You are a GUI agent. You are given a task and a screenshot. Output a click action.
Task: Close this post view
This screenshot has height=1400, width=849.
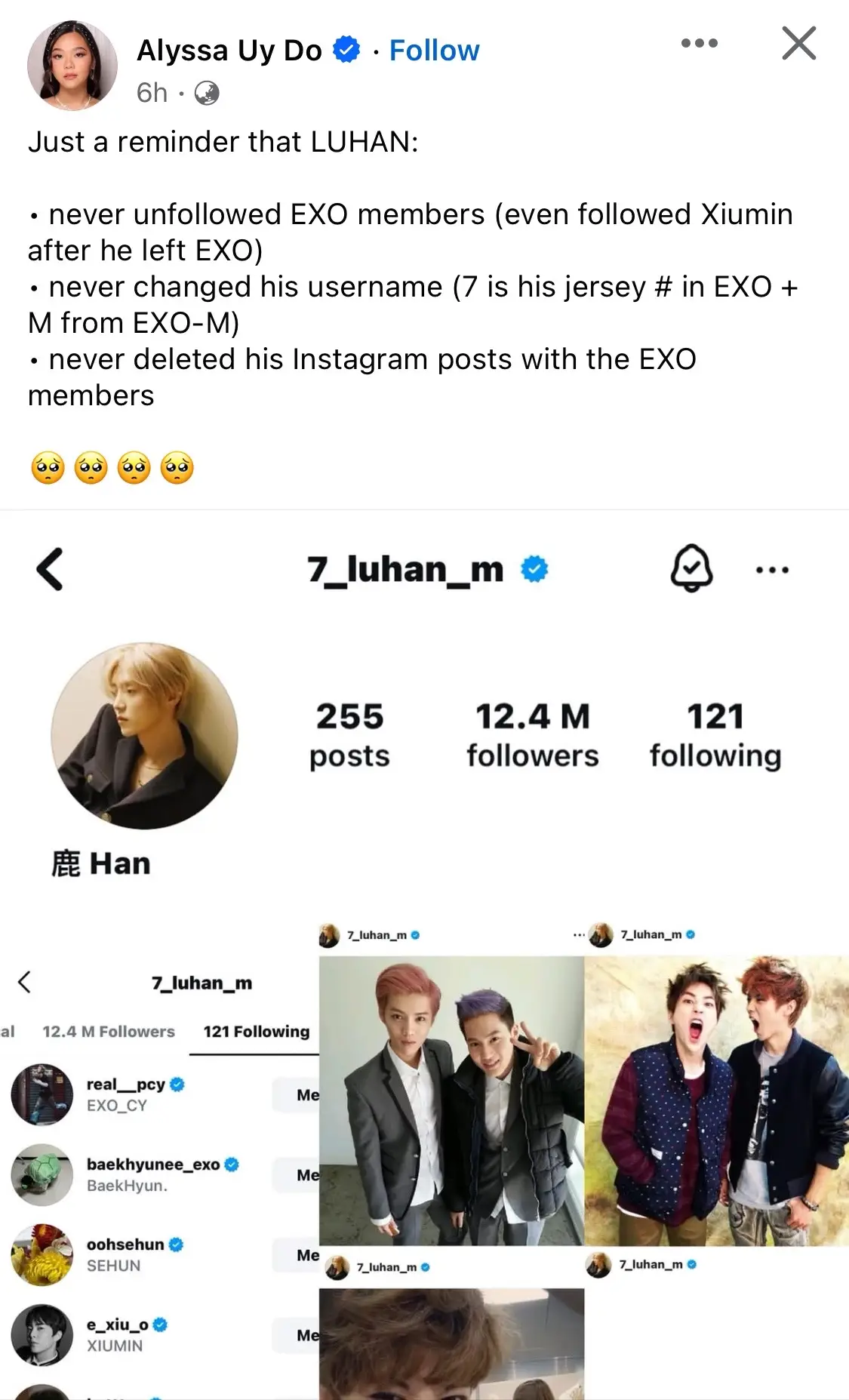click(x=799, y=43)
